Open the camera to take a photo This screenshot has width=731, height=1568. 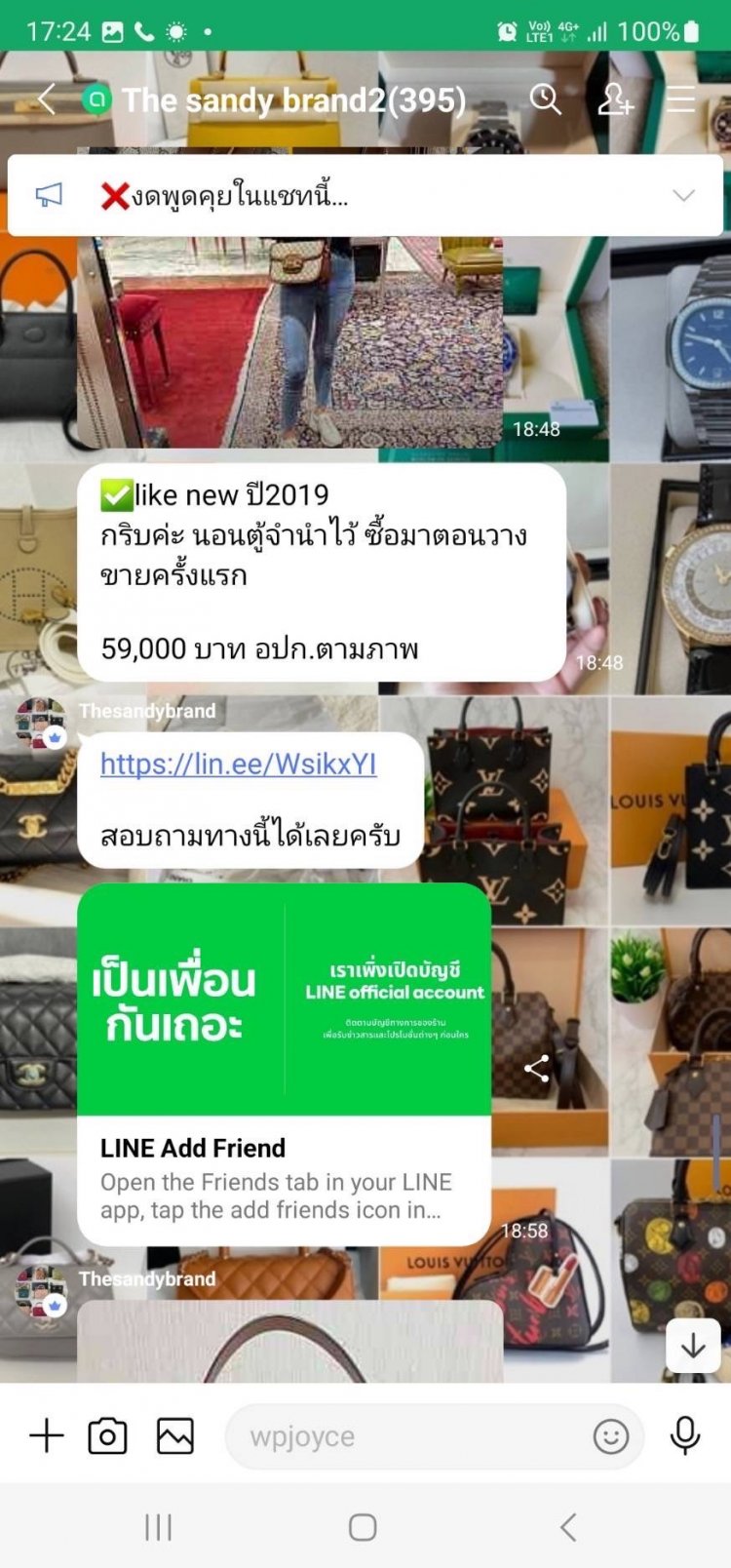[x=107, y=1435]
